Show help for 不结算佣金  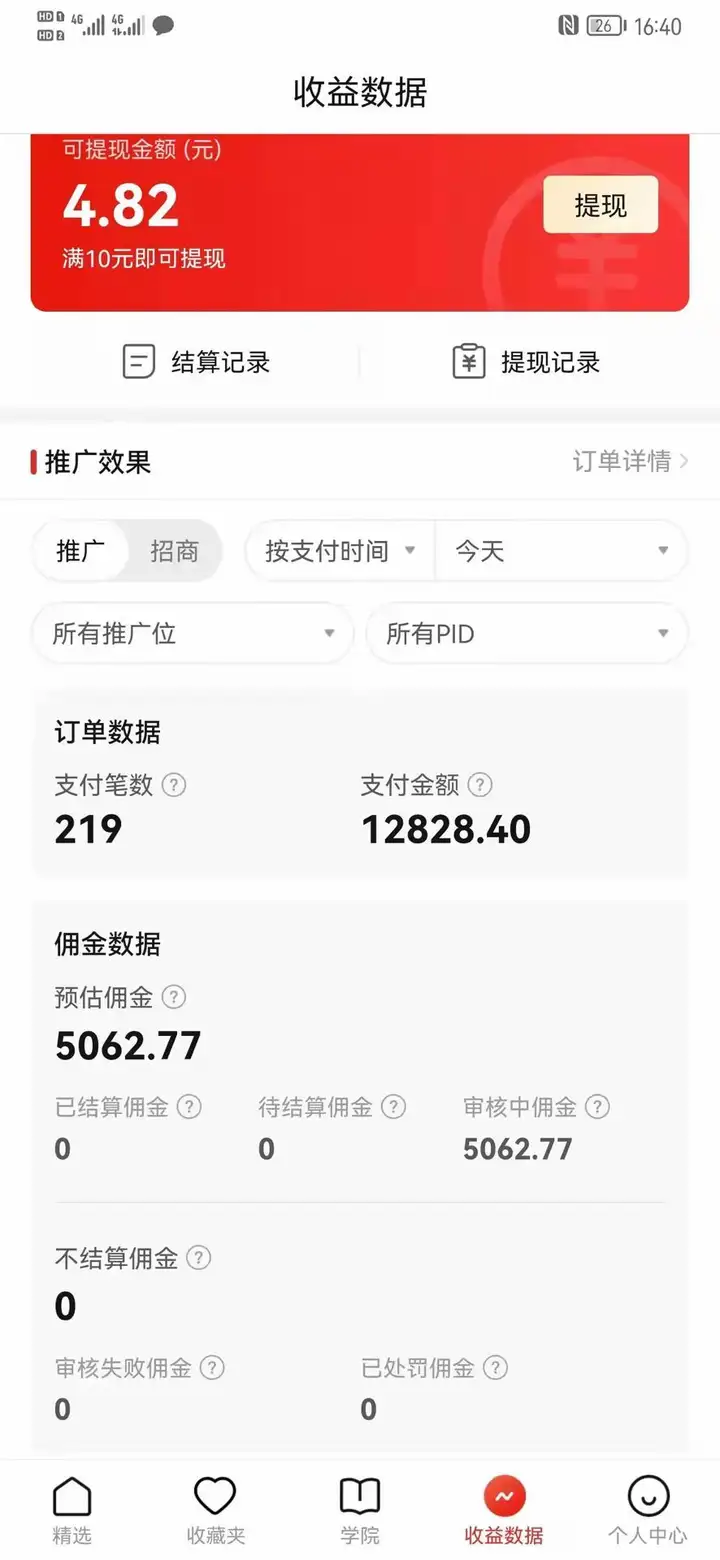coord(199,1258)
